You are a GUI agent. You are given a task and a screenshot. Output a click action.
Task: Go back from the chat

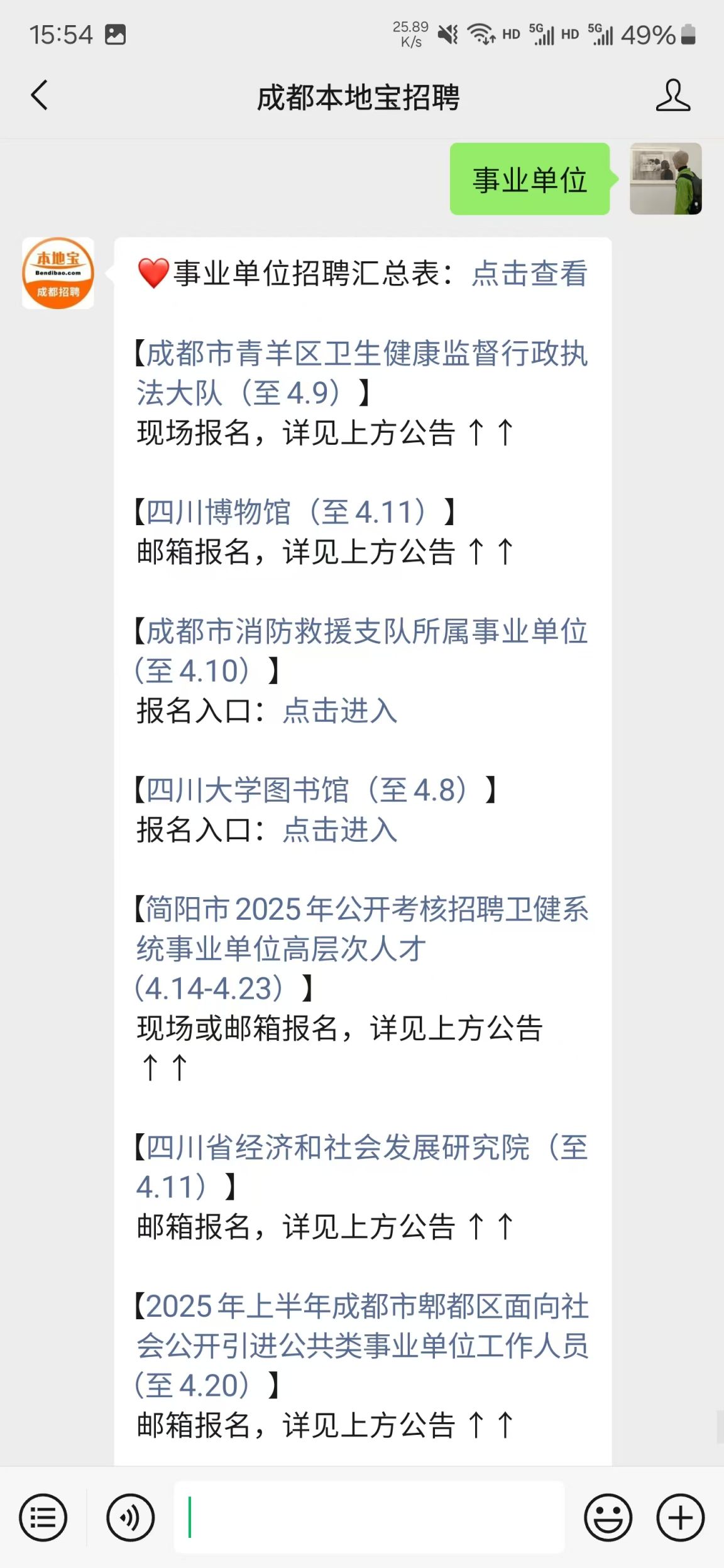[x=39, y=96]
